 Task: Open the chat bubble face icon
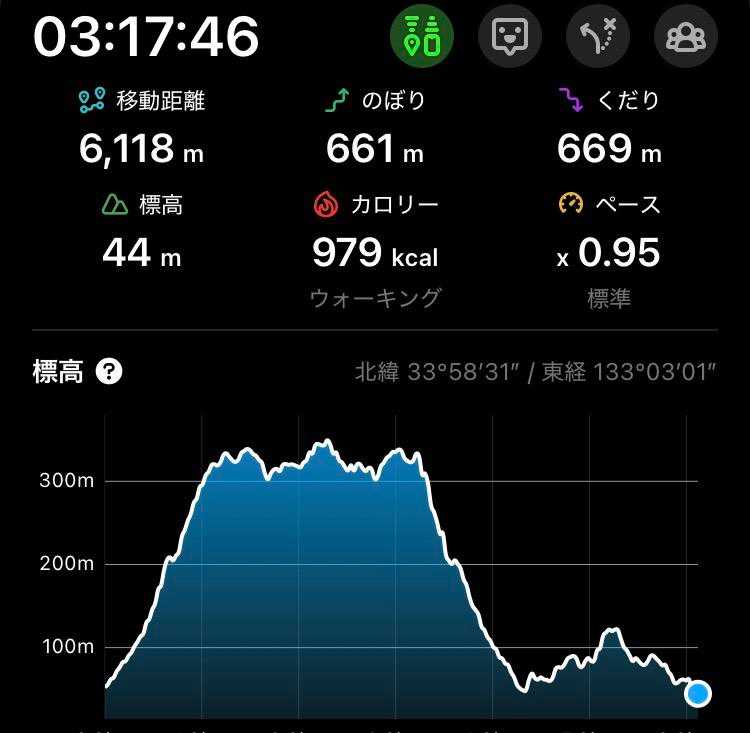click(510, 36)
